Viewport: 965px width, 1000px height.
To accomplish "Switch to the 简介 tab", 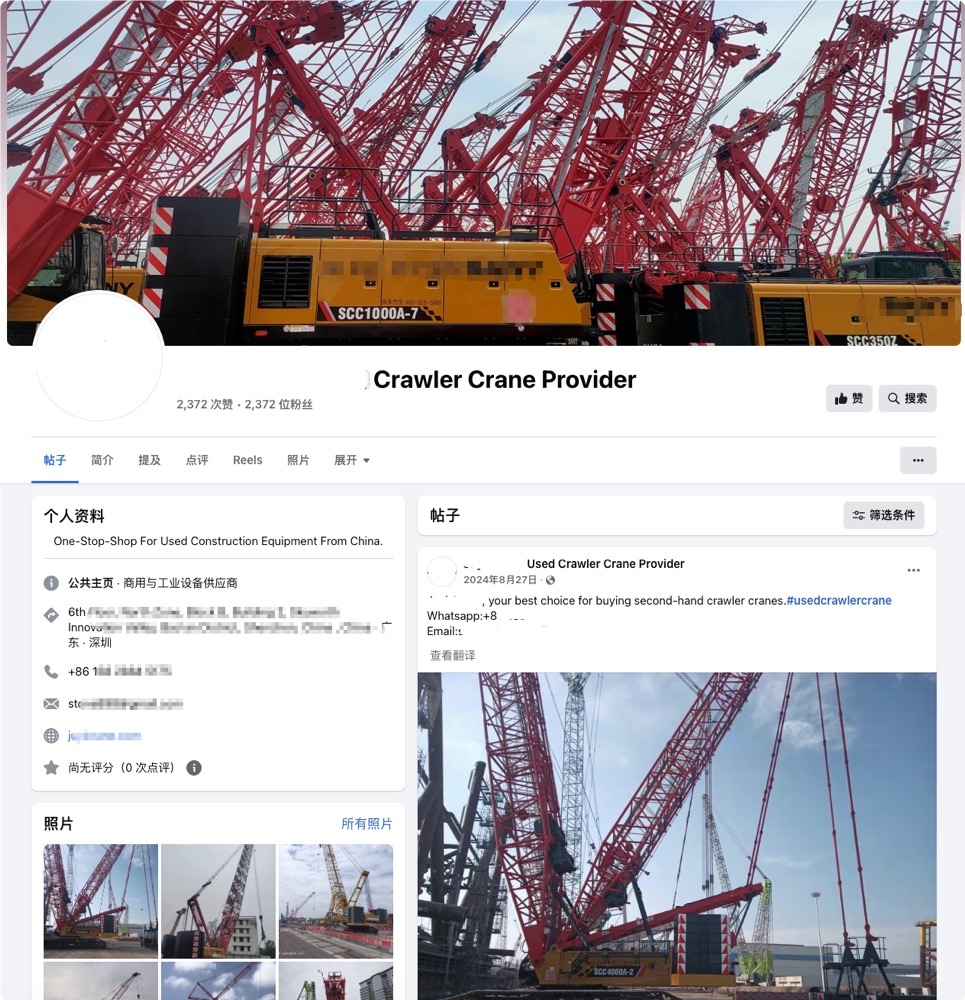I will pyautogui.click(x=102, y=460).
